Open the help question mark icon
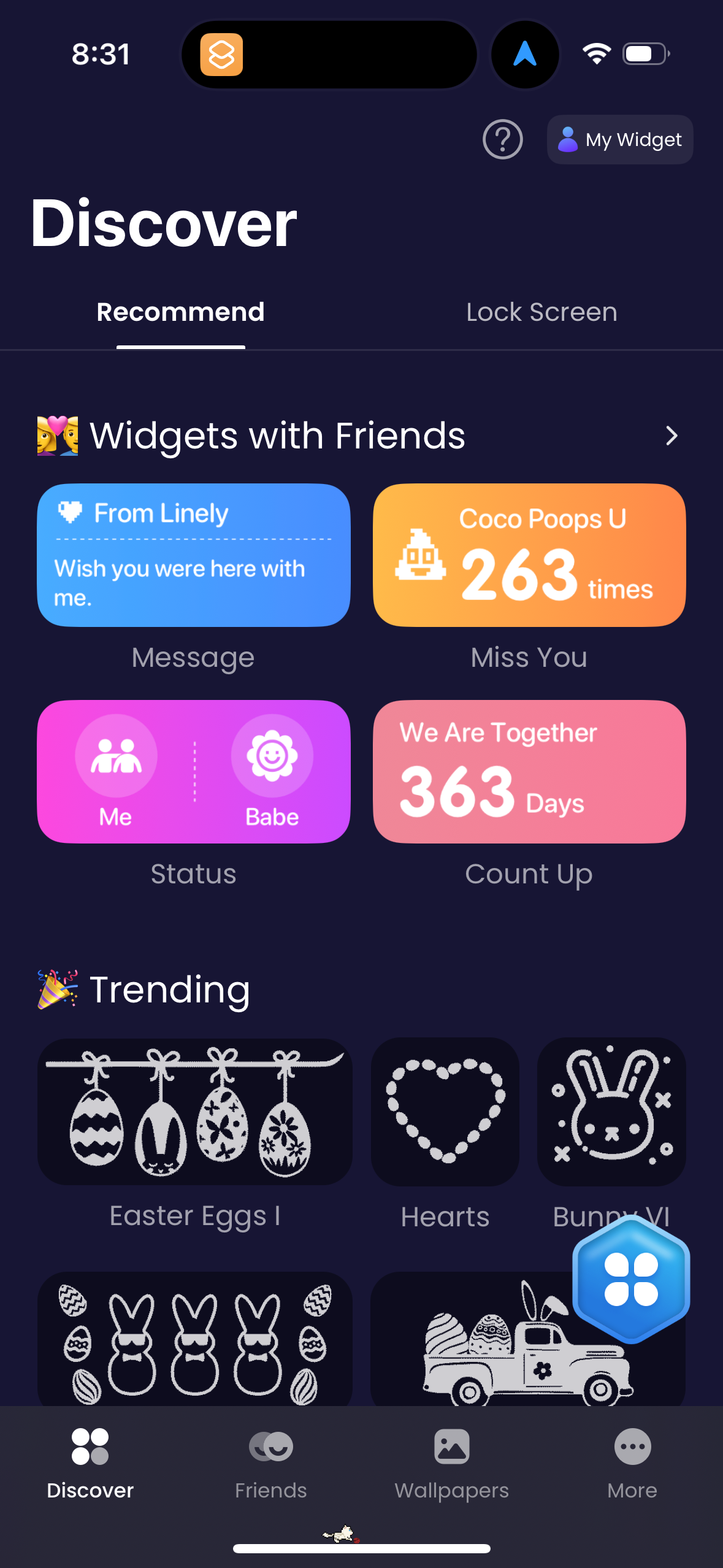 tap(502, 140)
